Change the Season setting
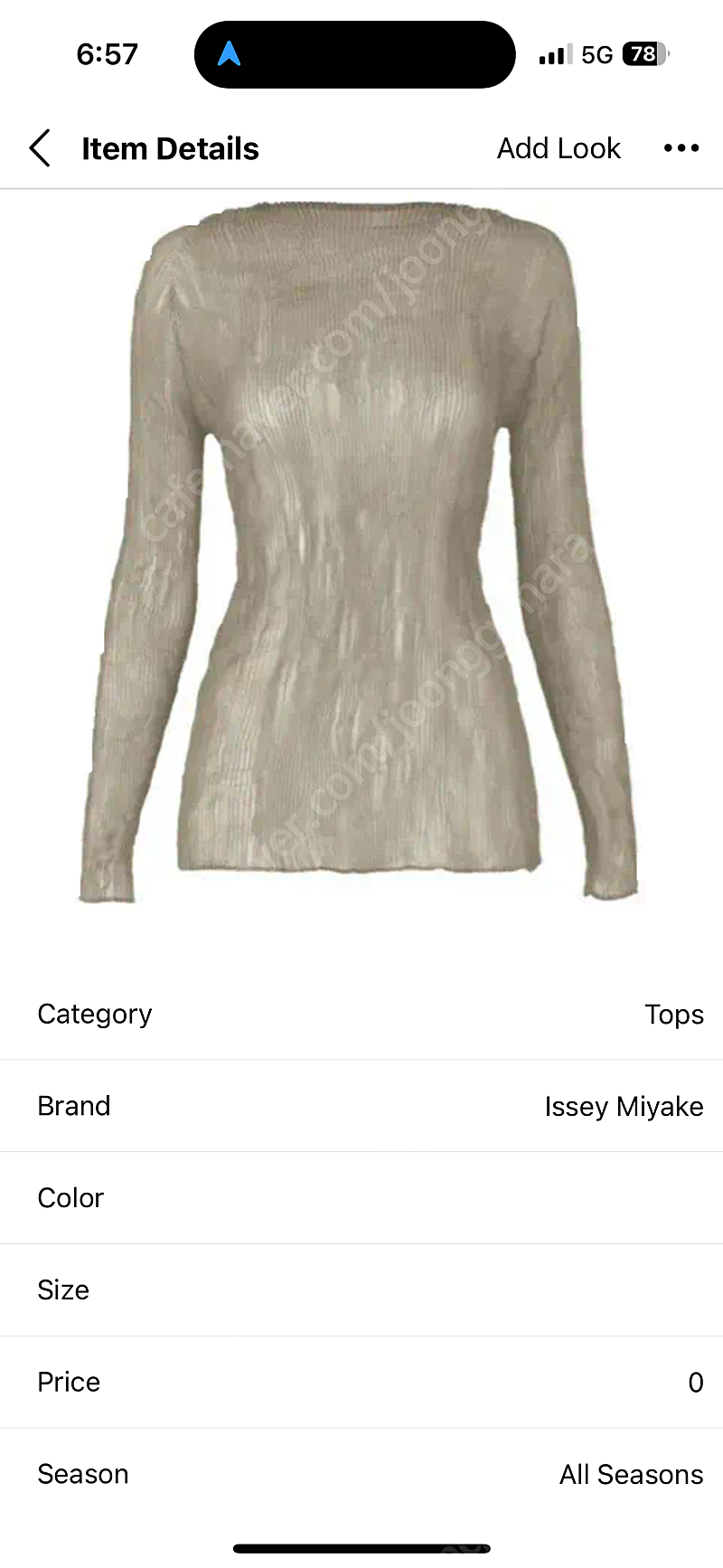The image size is (723, 1568). pyautogui.click(x=361, y=1475)
